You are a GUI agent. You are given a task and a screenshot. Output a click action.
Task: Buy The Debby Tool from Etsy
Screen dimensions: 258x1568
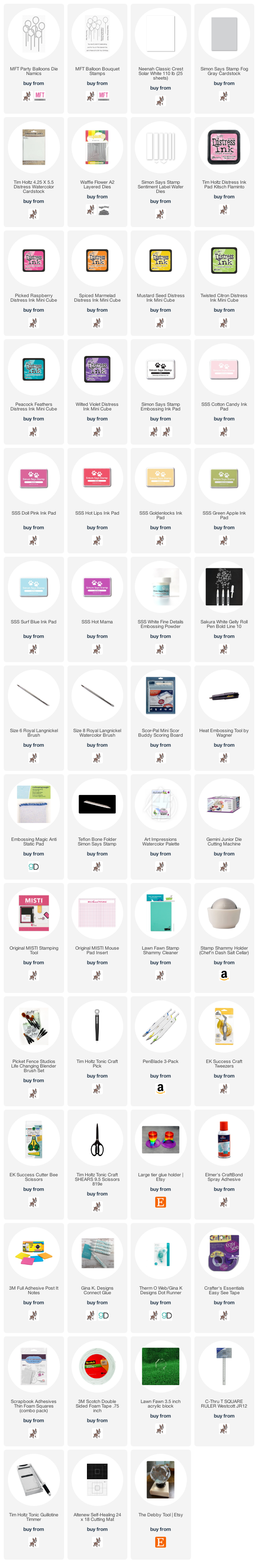pyautogui.click(x=161, y=1542)
